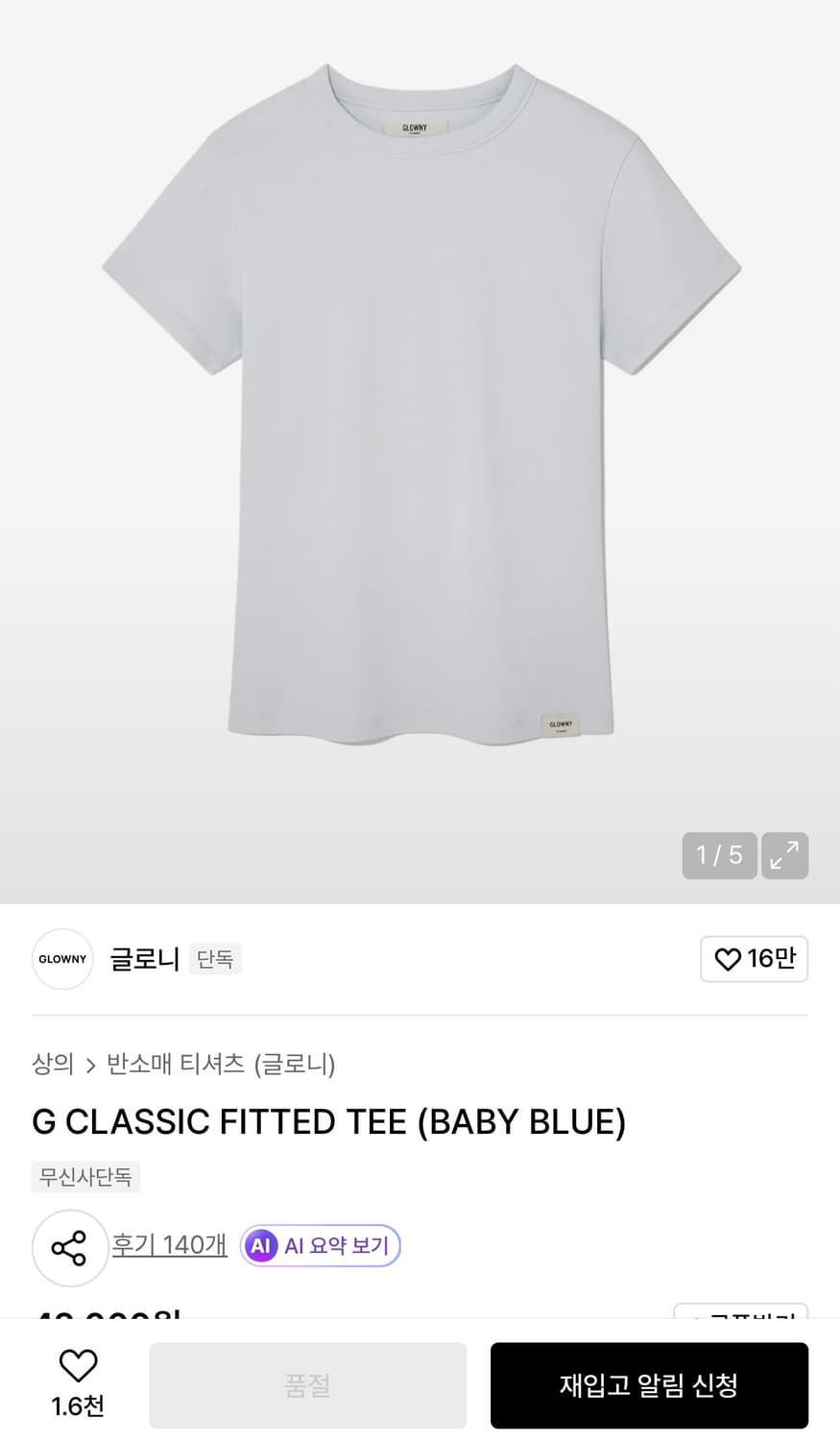The width and height of the screenshot is (840, 1440).
Task: Tap the heart icon next to 16만
Action: point(728,959)
